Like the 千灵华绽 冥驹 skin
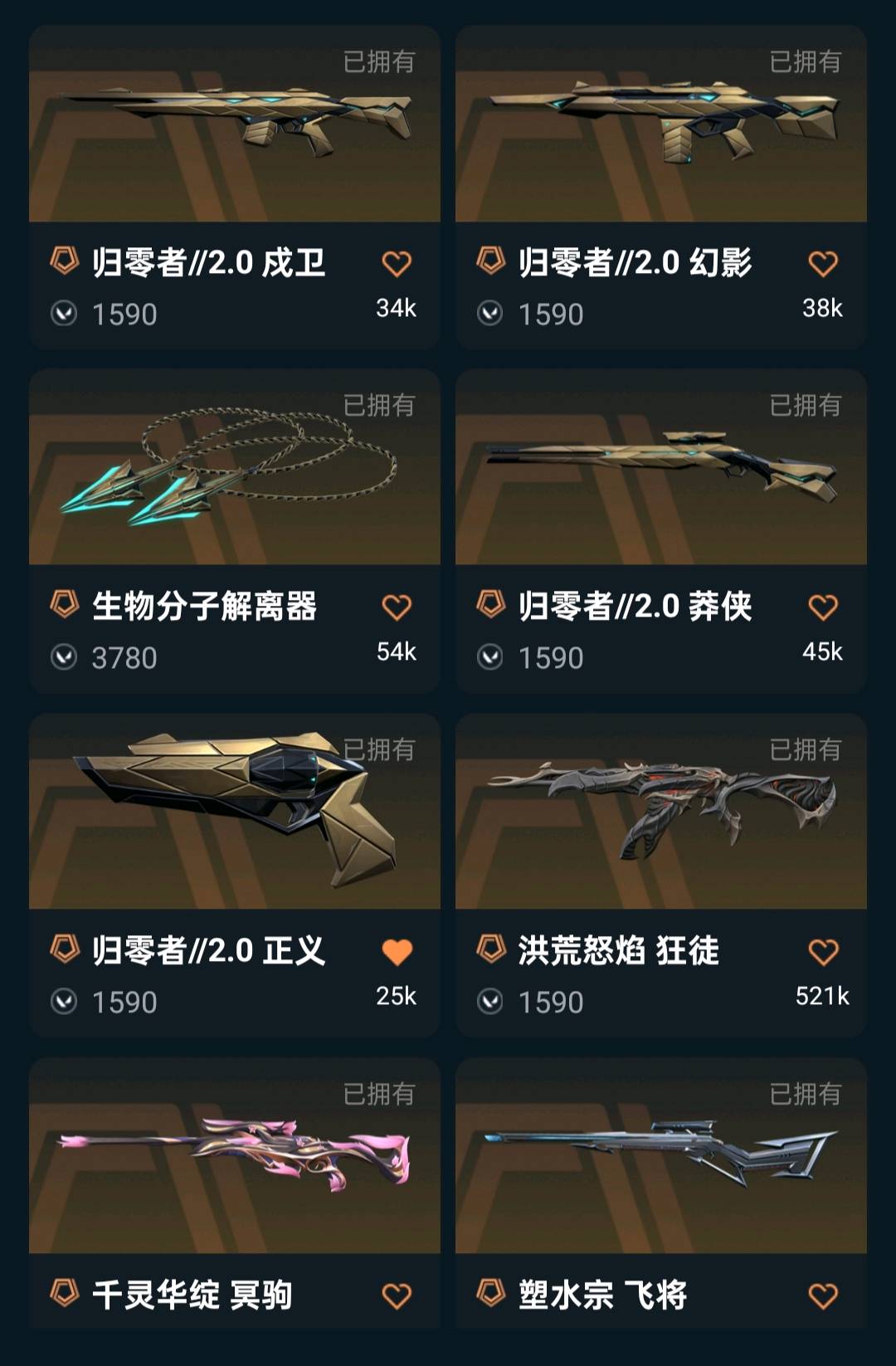The width and height of the screenshot is (896, 1366). click(x=397, y=1295)
